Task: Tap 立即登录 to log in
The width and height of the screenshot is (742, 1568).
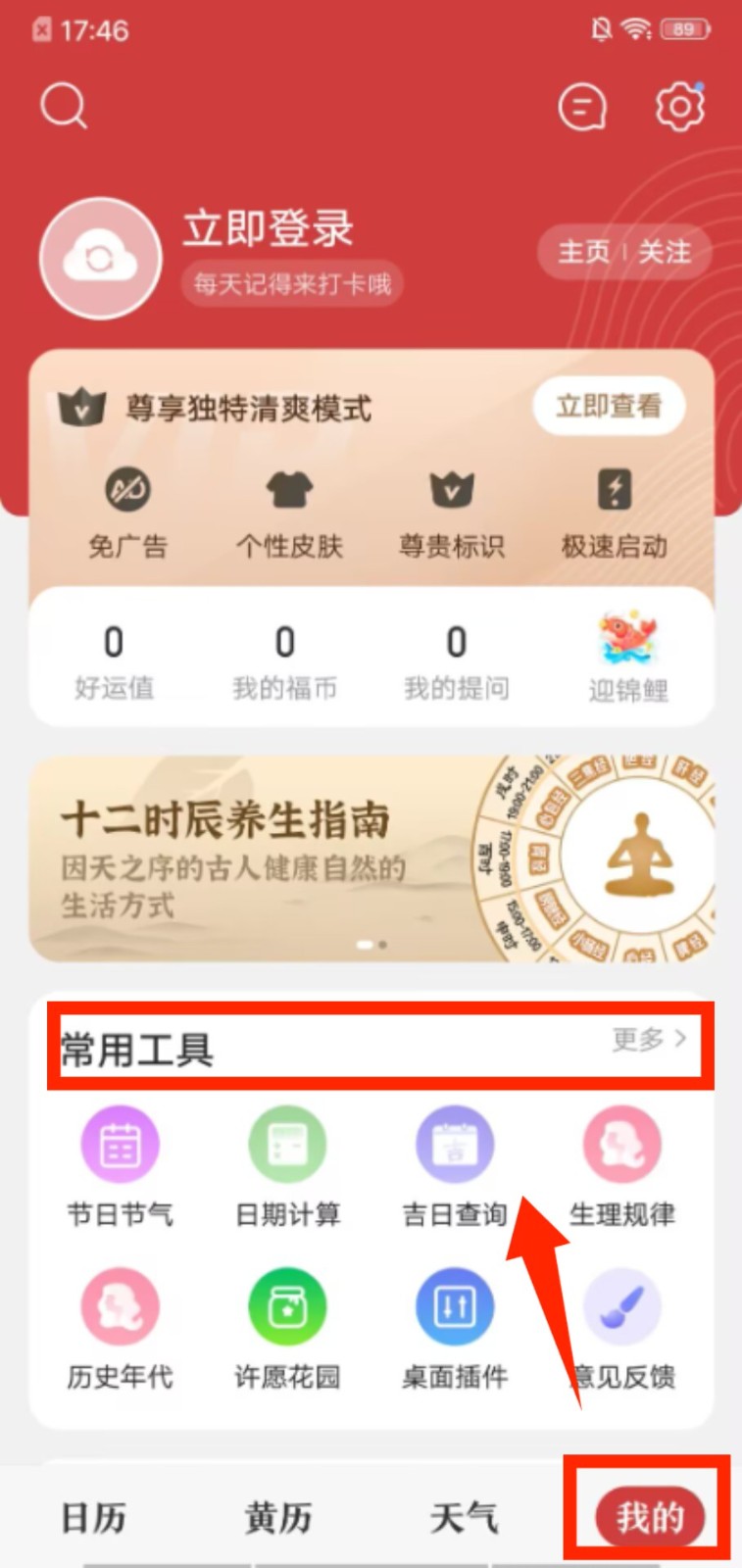Action: (x=268, y=228)
